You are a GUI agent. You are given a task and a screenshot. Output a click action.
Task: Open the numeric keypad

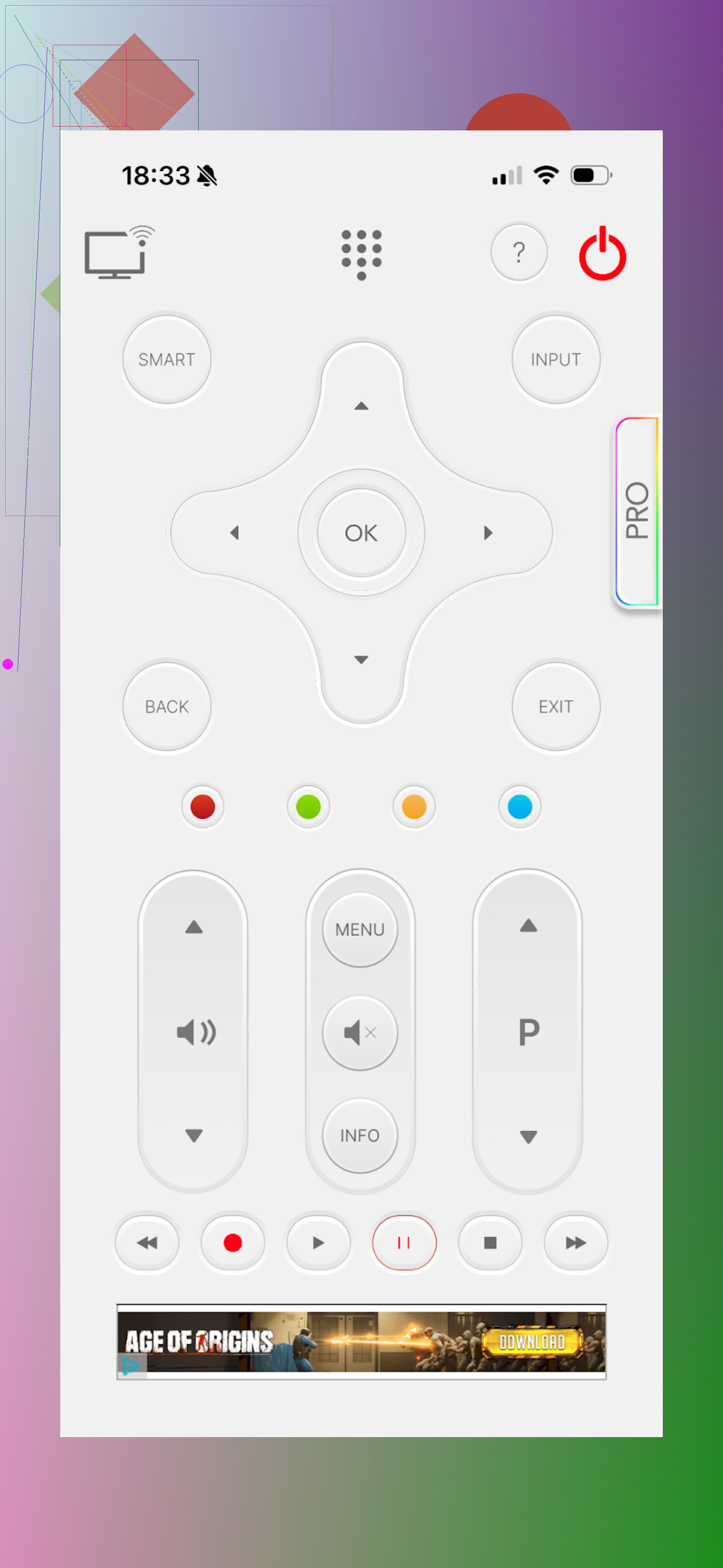[x=361, y=254]
